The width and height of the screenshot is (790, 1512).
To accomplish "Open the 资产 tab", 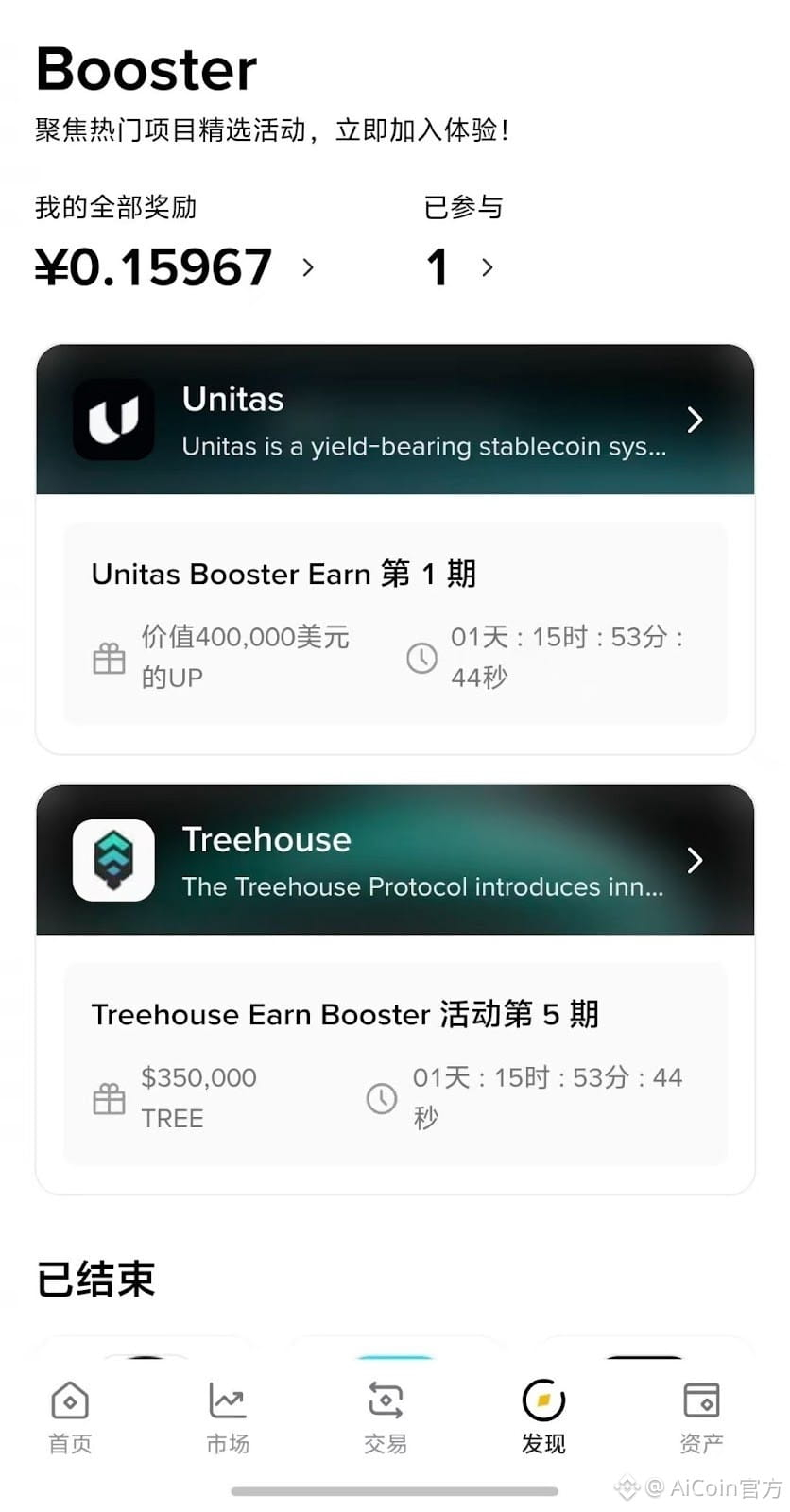I will [701, 1416].
